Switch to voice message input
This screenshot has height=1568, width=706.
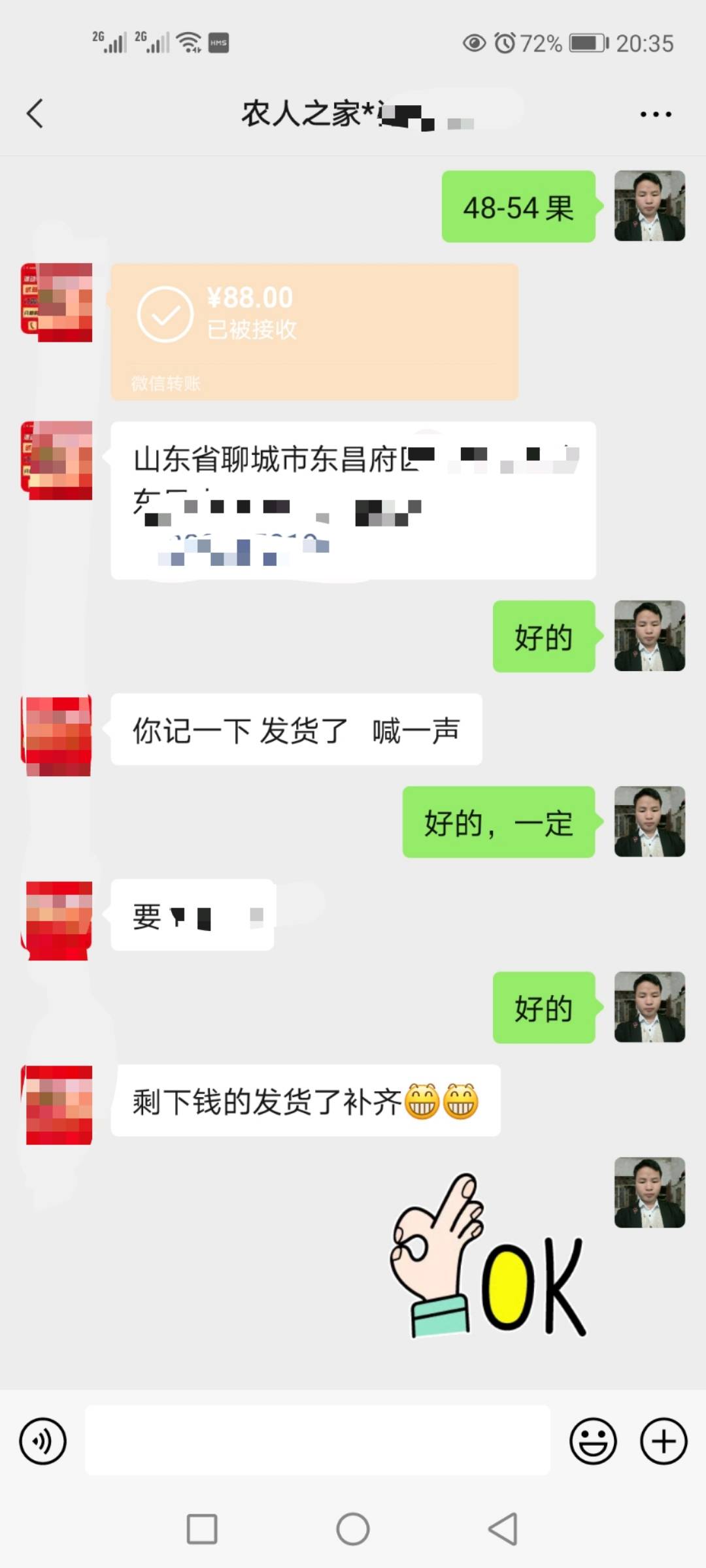(x=43, y=1441)
